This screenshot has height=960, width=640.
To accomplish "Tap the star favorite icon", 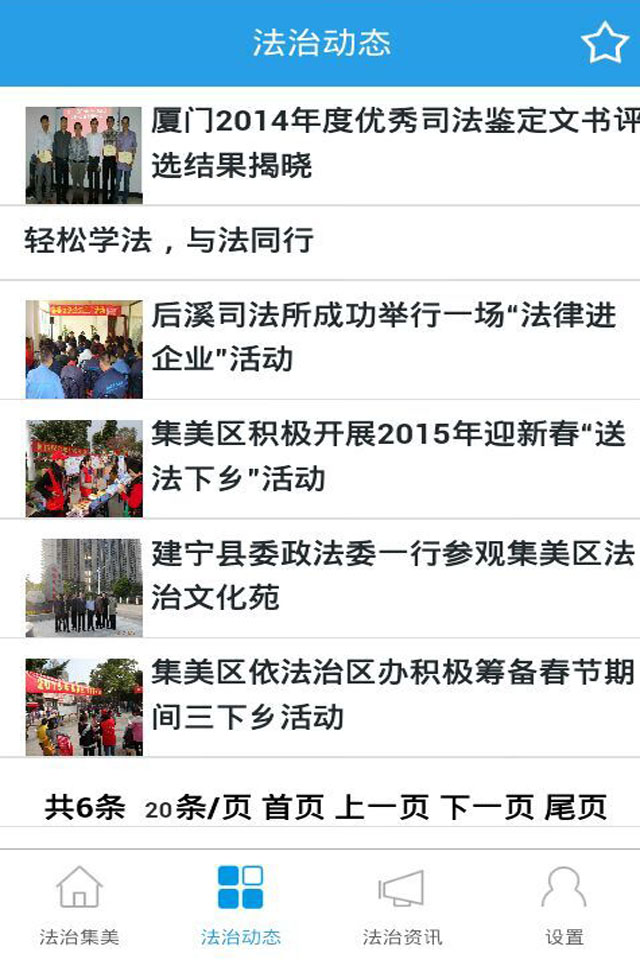I will pos(604,43).
